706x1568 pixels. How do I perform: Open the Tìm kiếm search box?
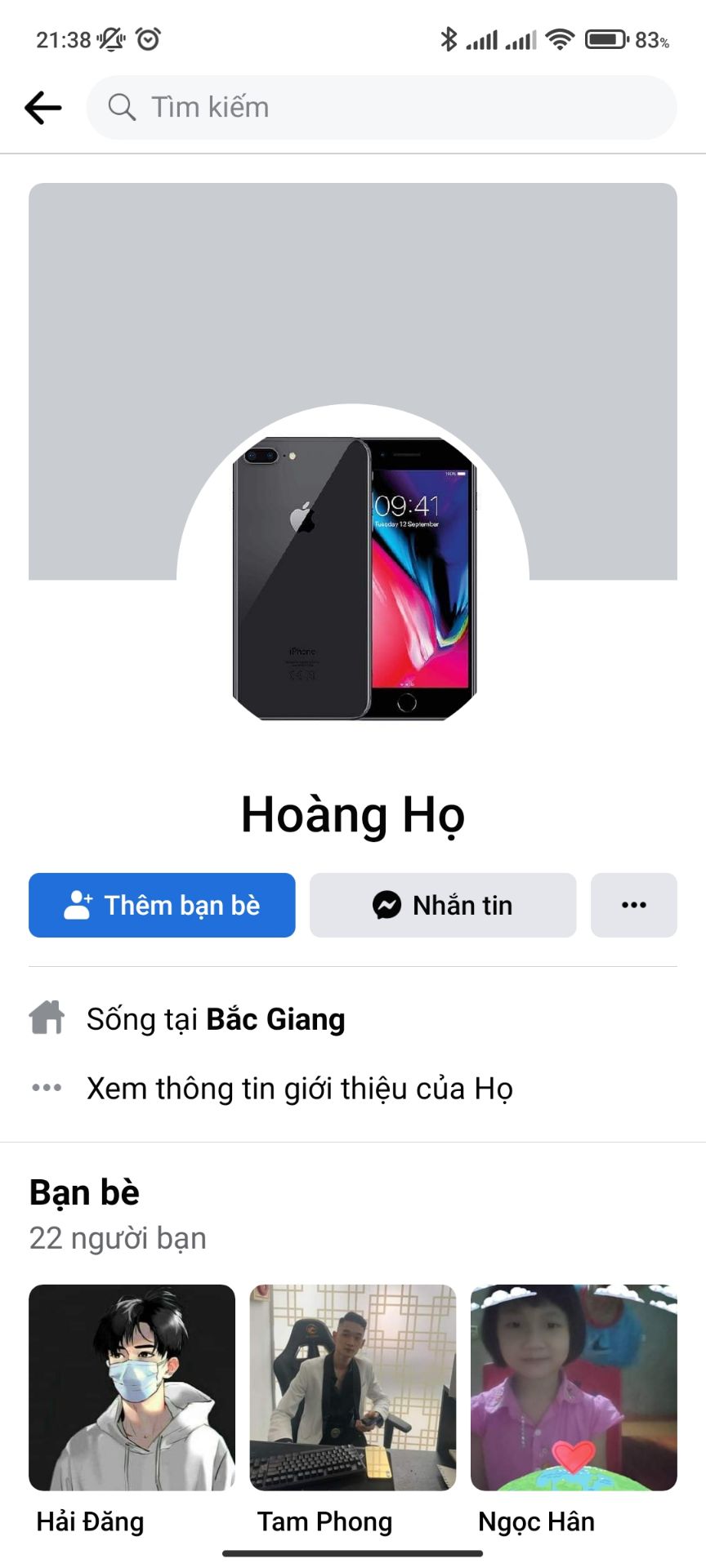(382, 107)
